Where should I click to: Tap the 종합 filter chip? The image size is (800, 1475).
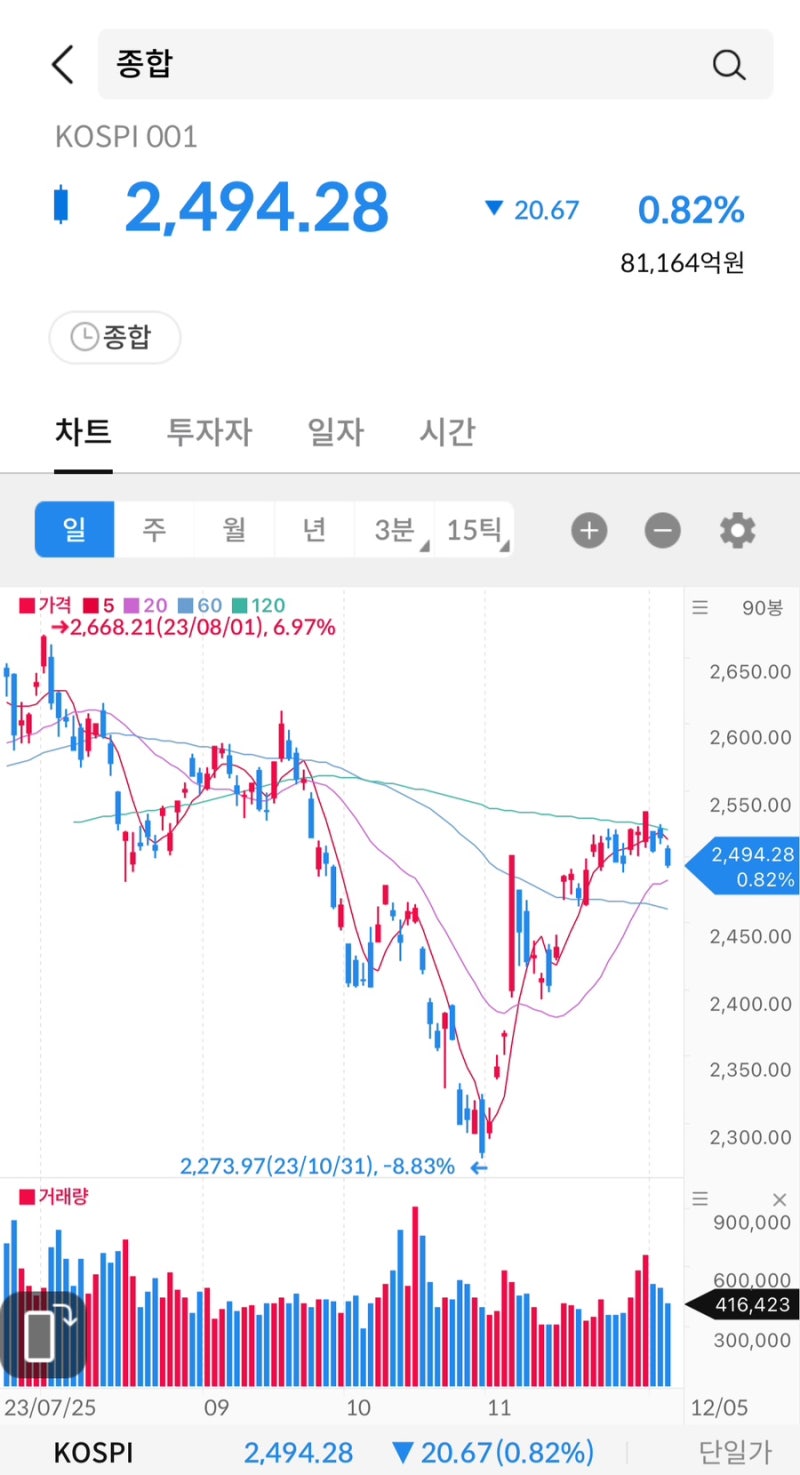point(114,337)
